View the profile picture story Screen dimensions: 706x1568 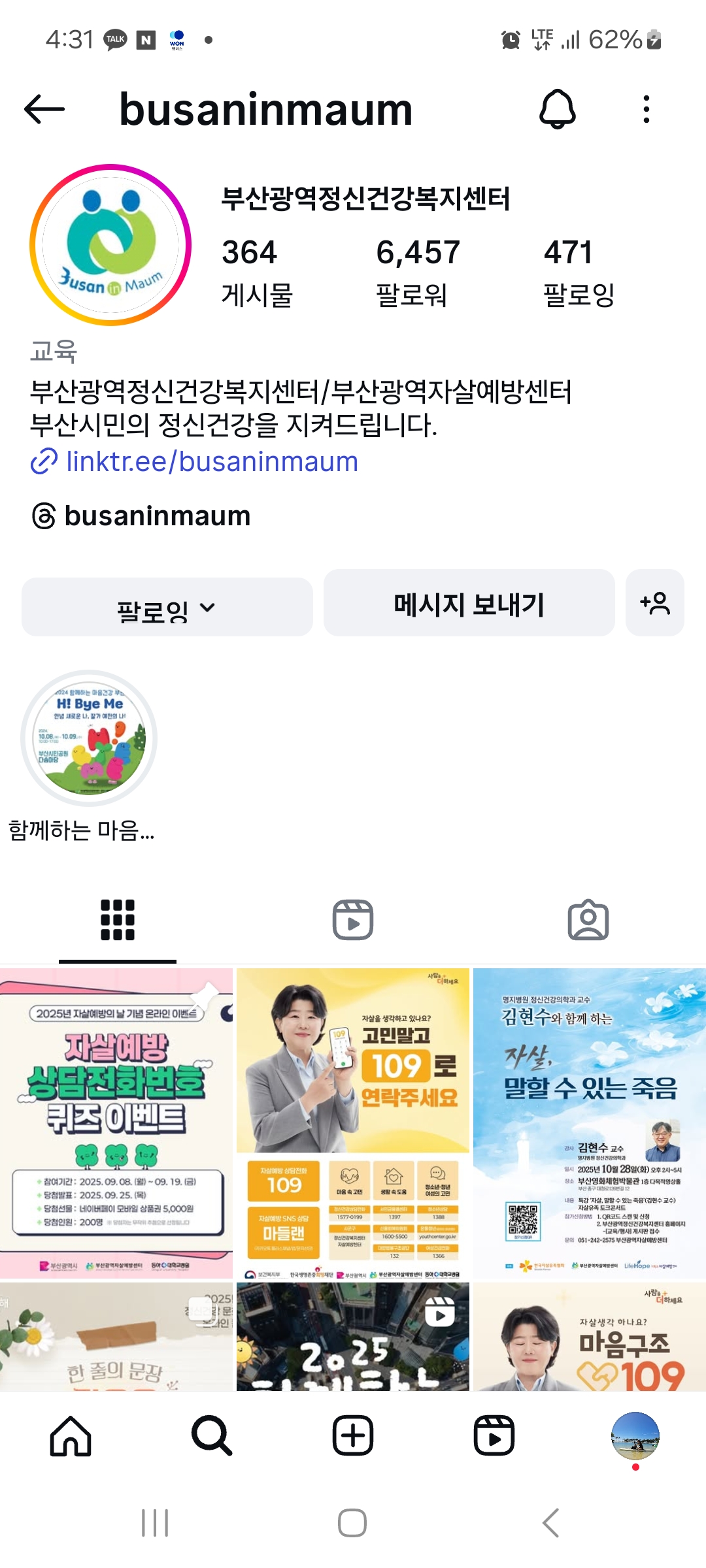pos(110,245)
